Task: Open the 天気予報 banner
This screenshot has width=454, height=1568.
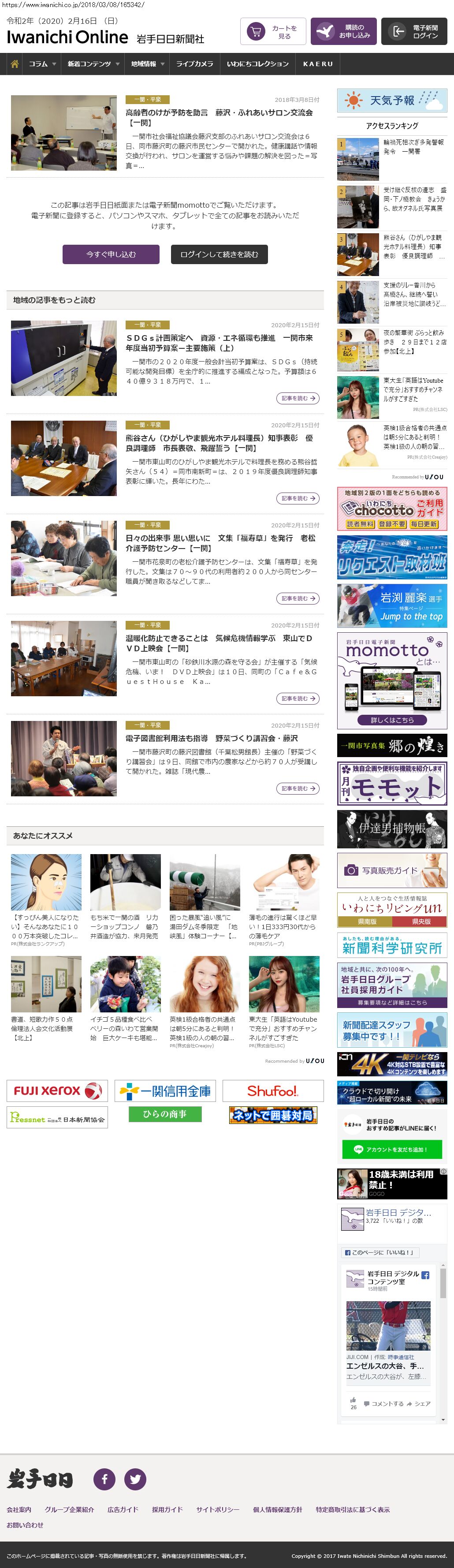Action: 392,101
